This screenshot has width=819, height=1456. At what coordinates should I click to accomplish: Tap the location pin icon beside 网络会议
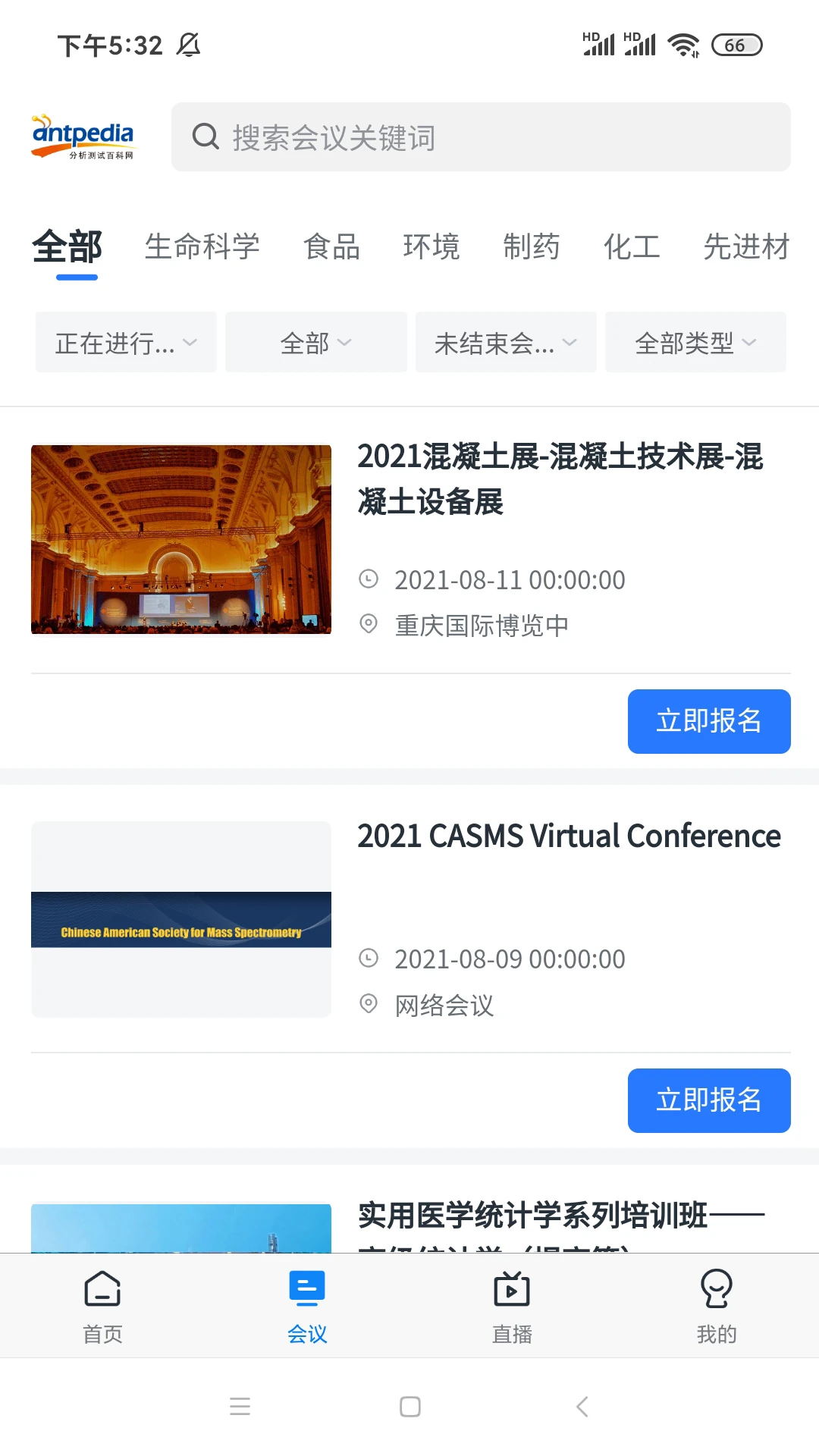369,1005
